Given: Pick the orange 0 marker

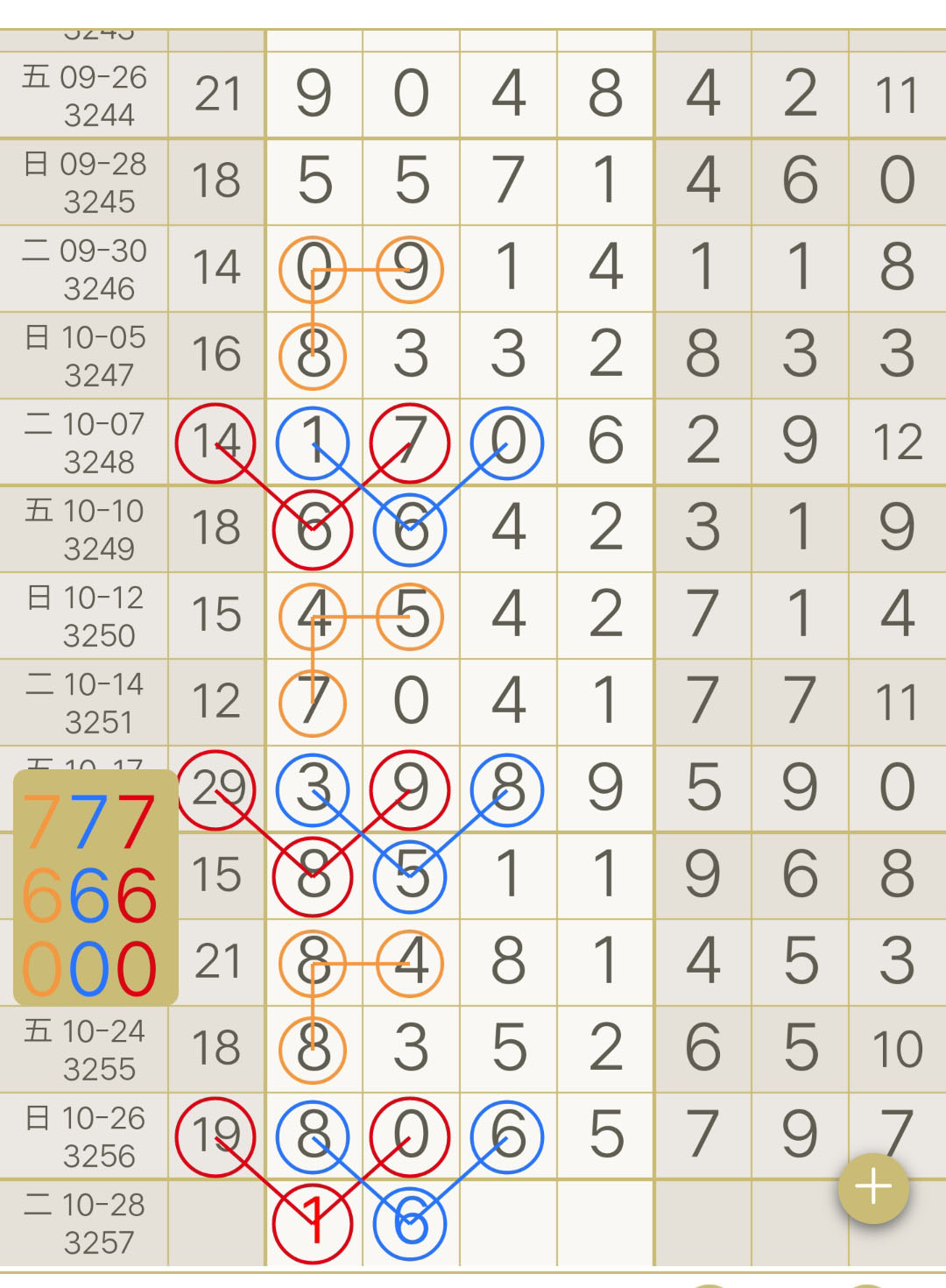Looking at the screenshot, I should click(42, 969).
